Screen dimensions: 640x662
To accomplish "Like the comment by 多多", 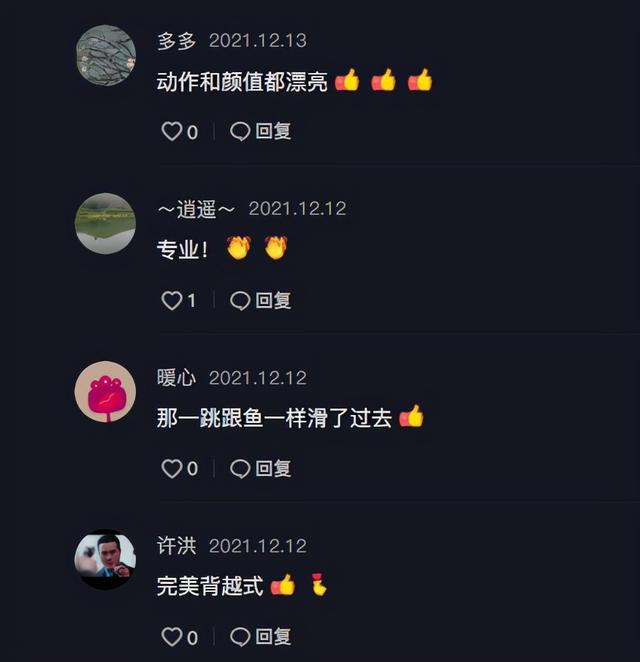I will pos(173,131).
